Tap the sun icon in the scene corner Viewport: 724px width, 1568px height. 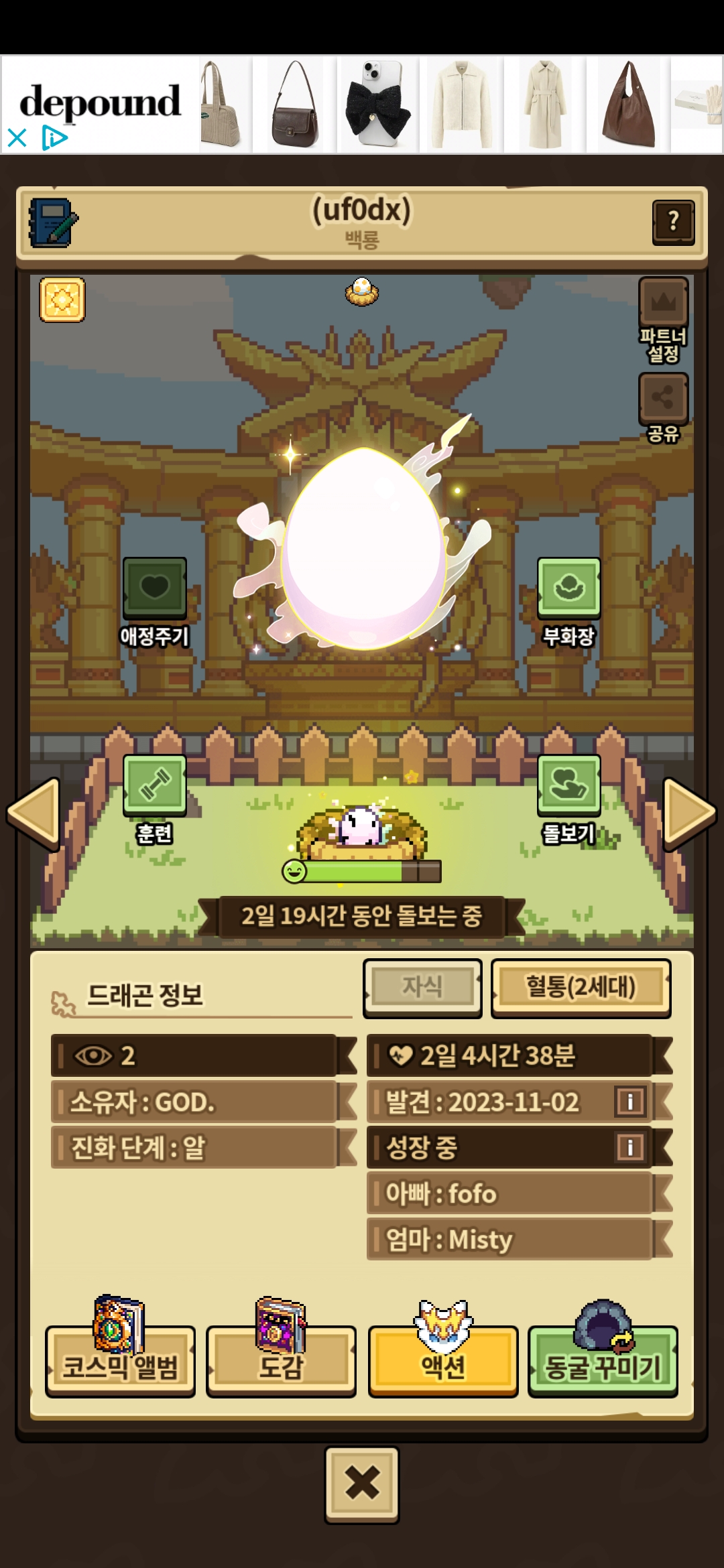(62, 300)
